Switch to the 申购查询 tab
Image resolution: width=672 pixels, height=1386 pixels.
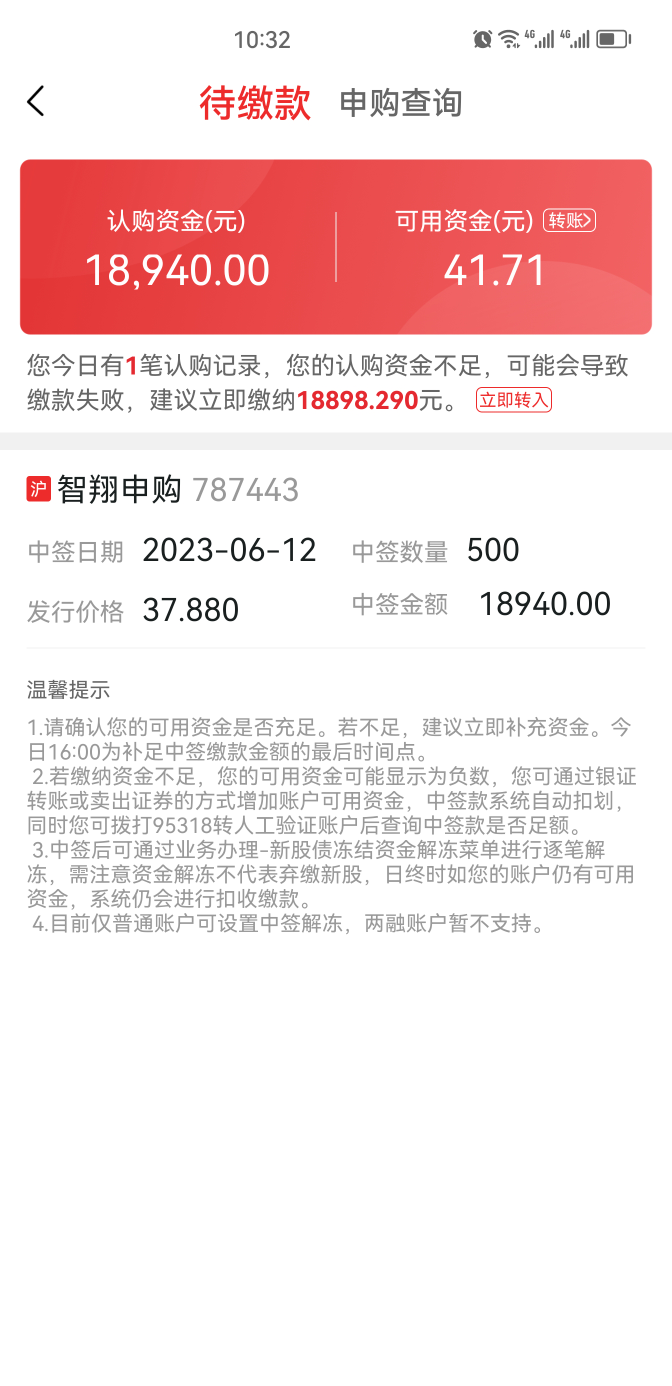click(x=400, y=103)
